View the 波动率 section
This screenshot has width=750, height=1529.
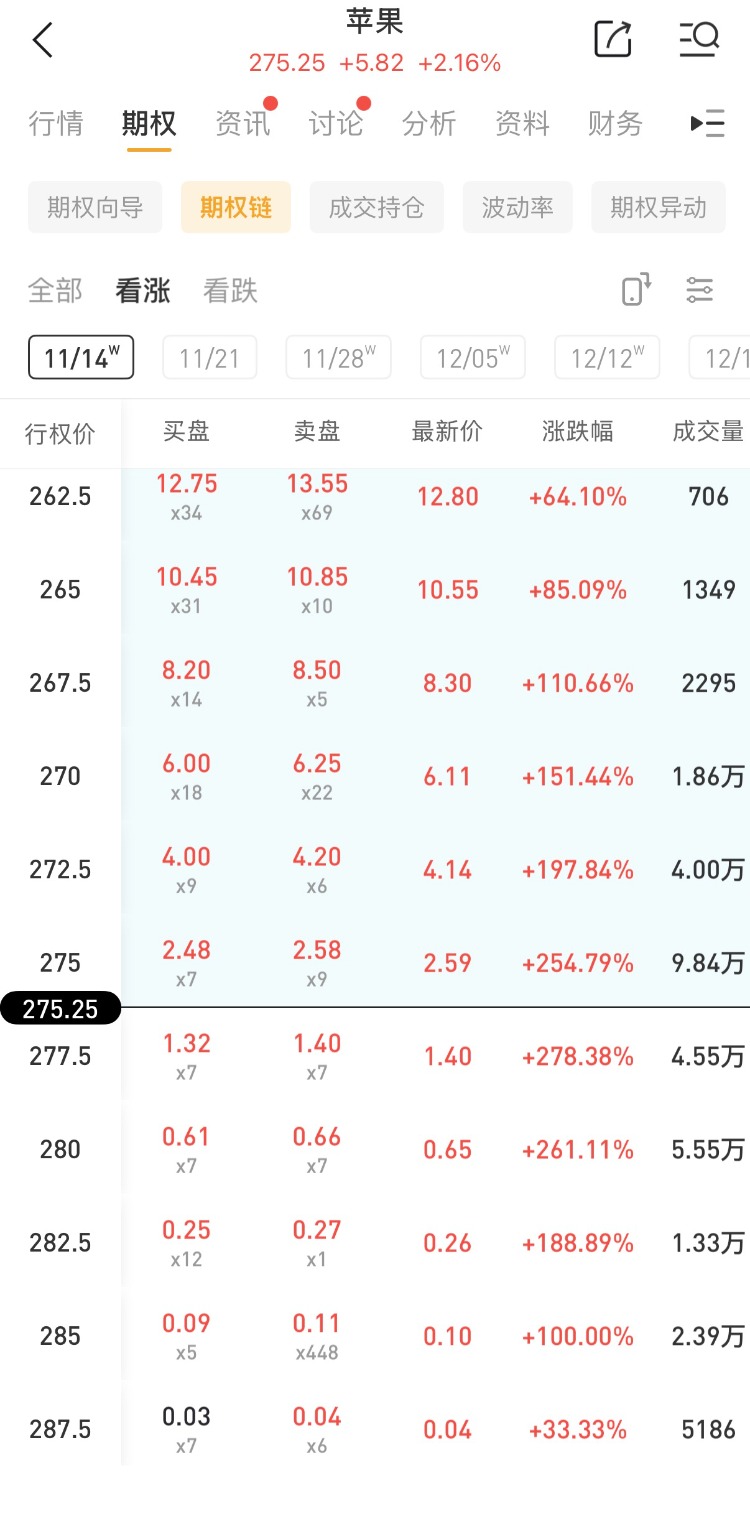[x=517, y=207]
